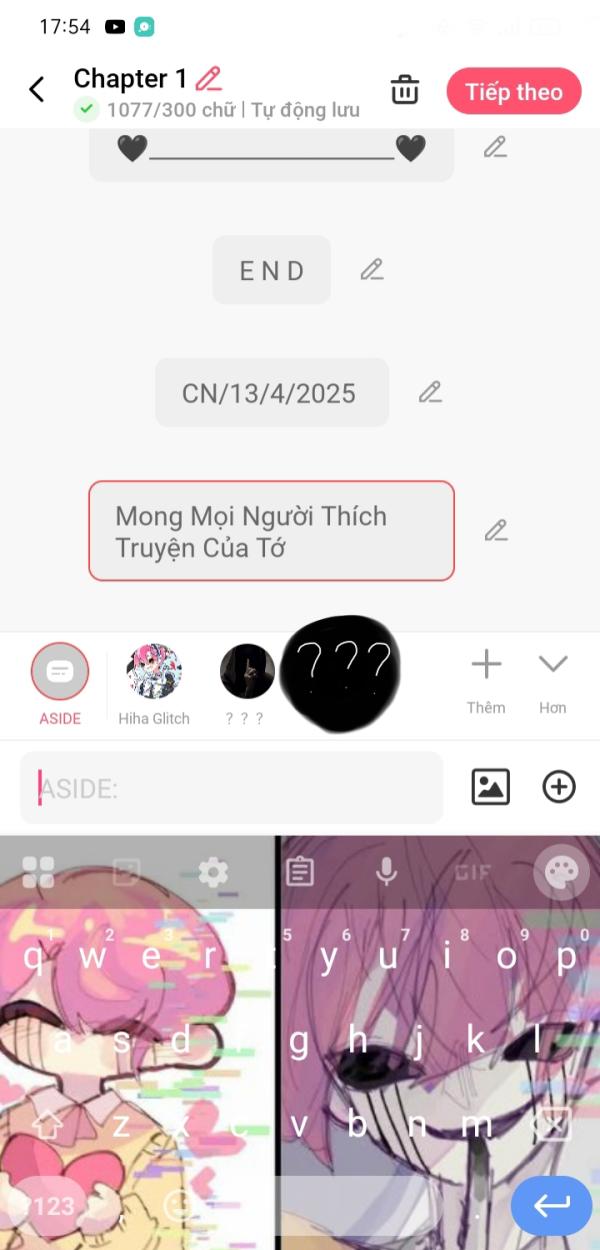This screenshot has height=1250, width=600.
Task: Go back using the top-left arrow
Action: point(37,90)
